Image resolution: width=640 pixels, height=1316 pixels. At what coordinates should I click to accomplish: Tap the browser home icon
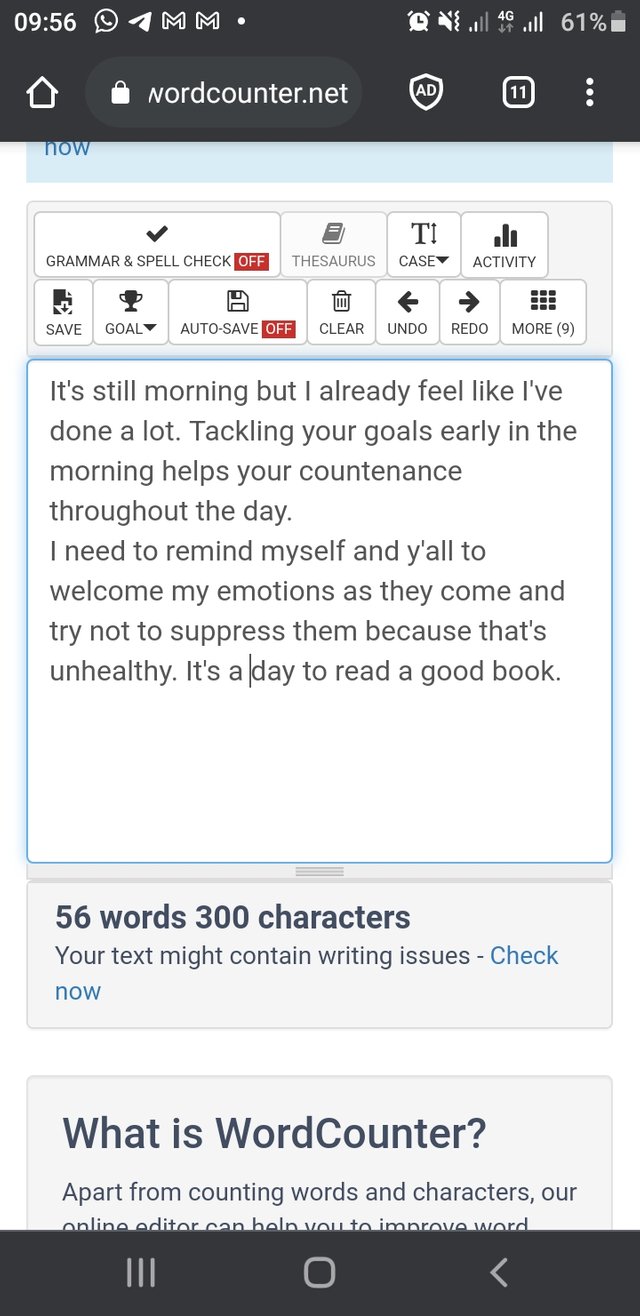[x=42, y=94]
